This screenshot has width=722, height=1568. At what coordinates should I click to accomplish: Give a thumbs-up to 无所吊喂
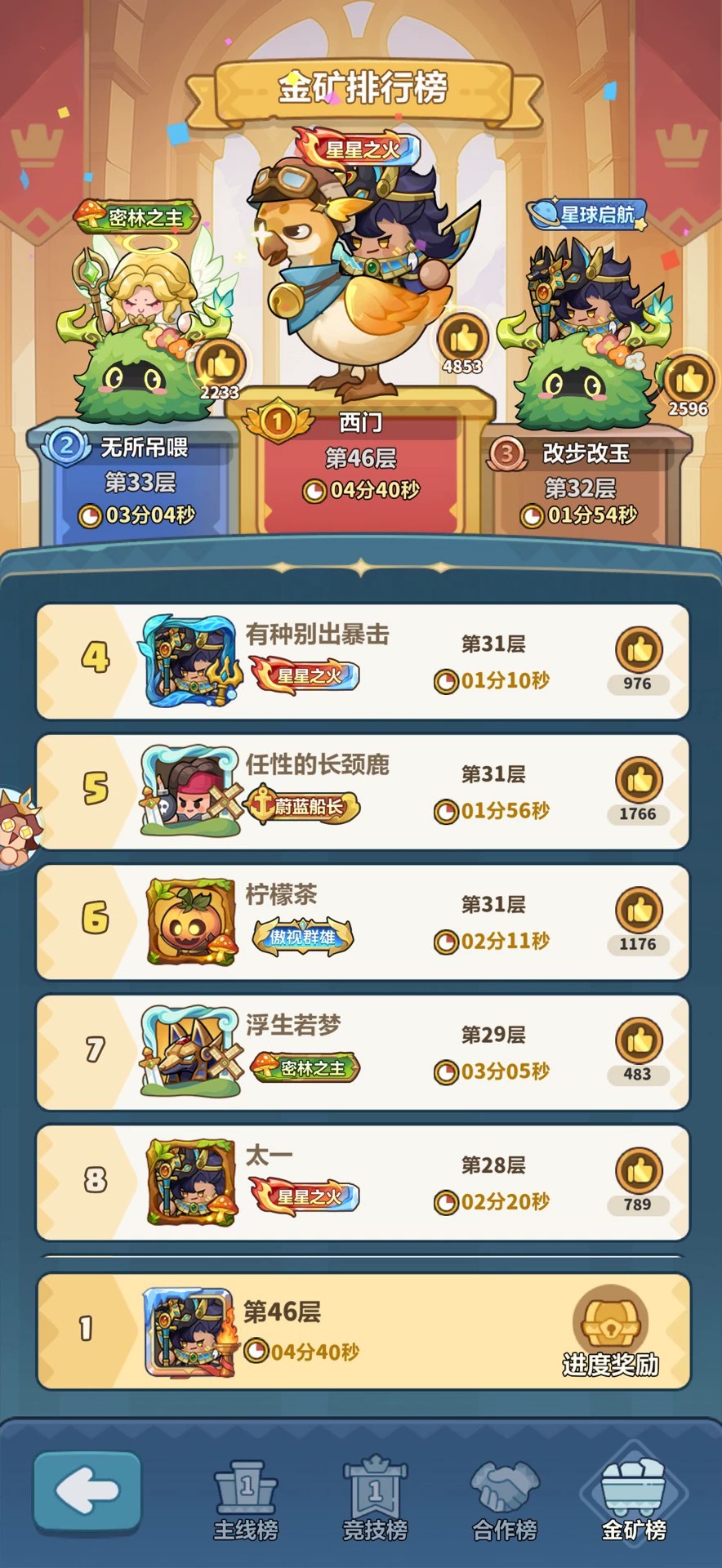pyautogui.click(x=220, y=363)
